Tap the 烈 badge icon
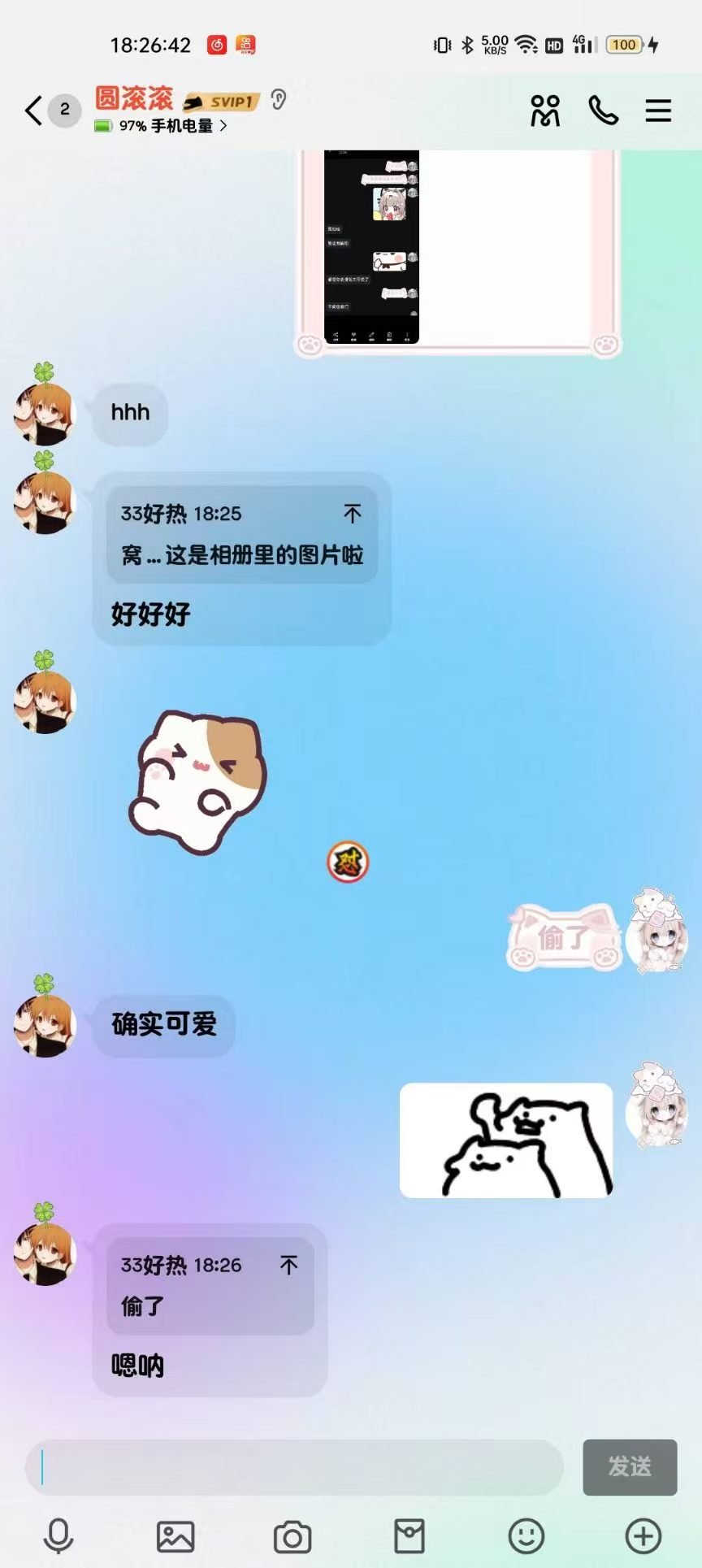 (x=348, y=862)
